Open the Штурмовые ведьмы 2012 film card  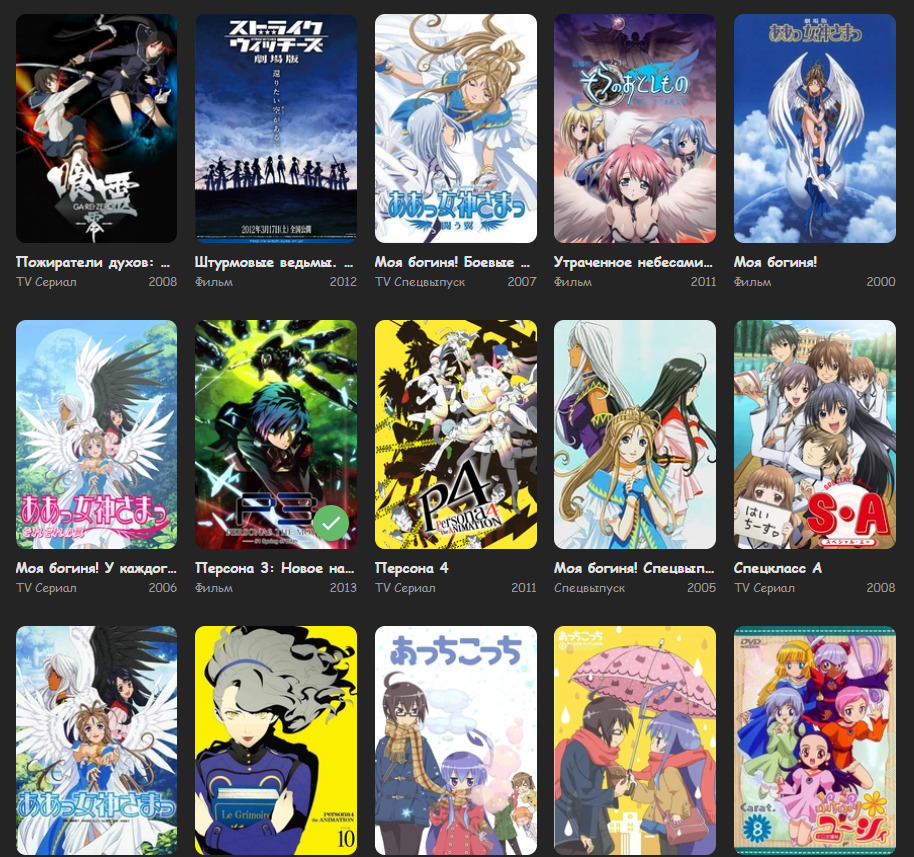point(276,130)
